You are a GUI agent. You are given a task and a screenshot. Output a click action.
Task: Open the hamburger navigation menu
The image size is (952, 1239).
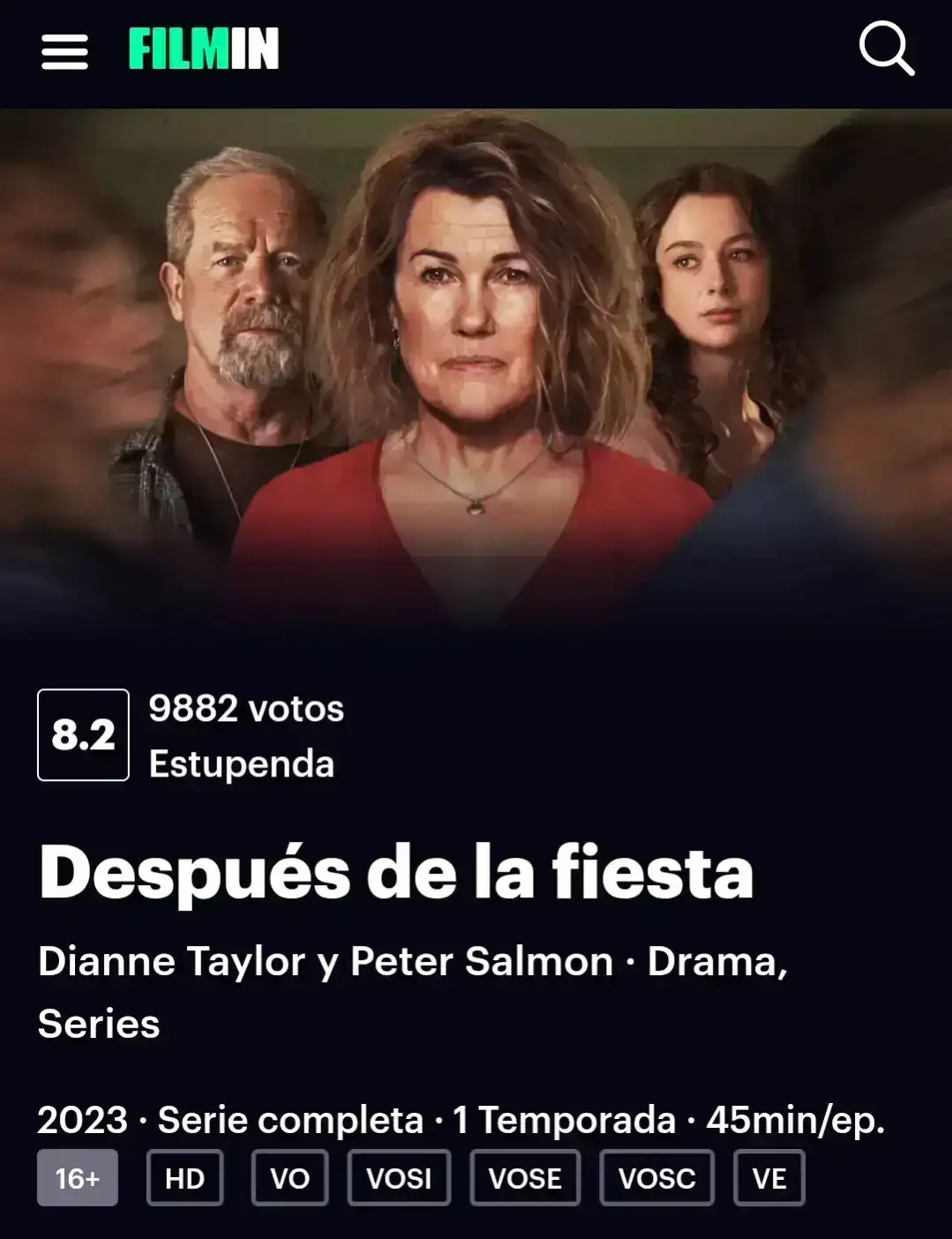[64, 51]
